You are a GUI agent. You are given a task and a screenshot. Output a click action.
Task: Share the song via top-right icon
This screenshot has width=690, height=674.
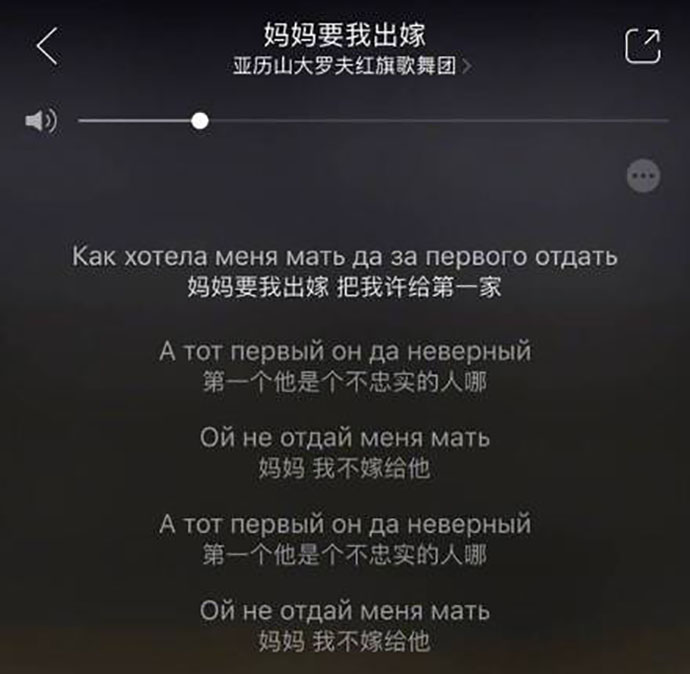[x=642, y=47]
